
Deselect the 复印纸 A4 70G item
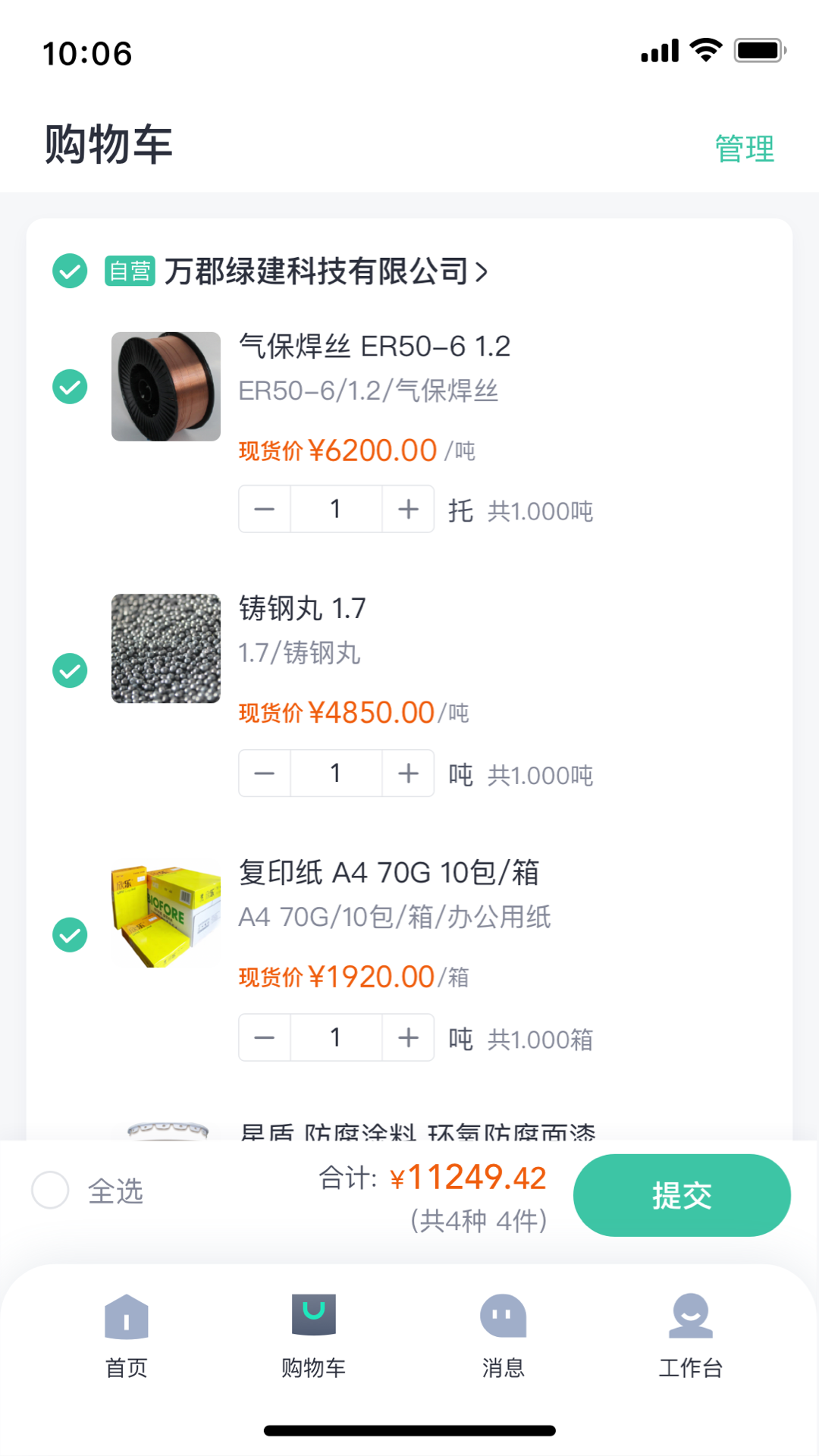tap(70, 934)
